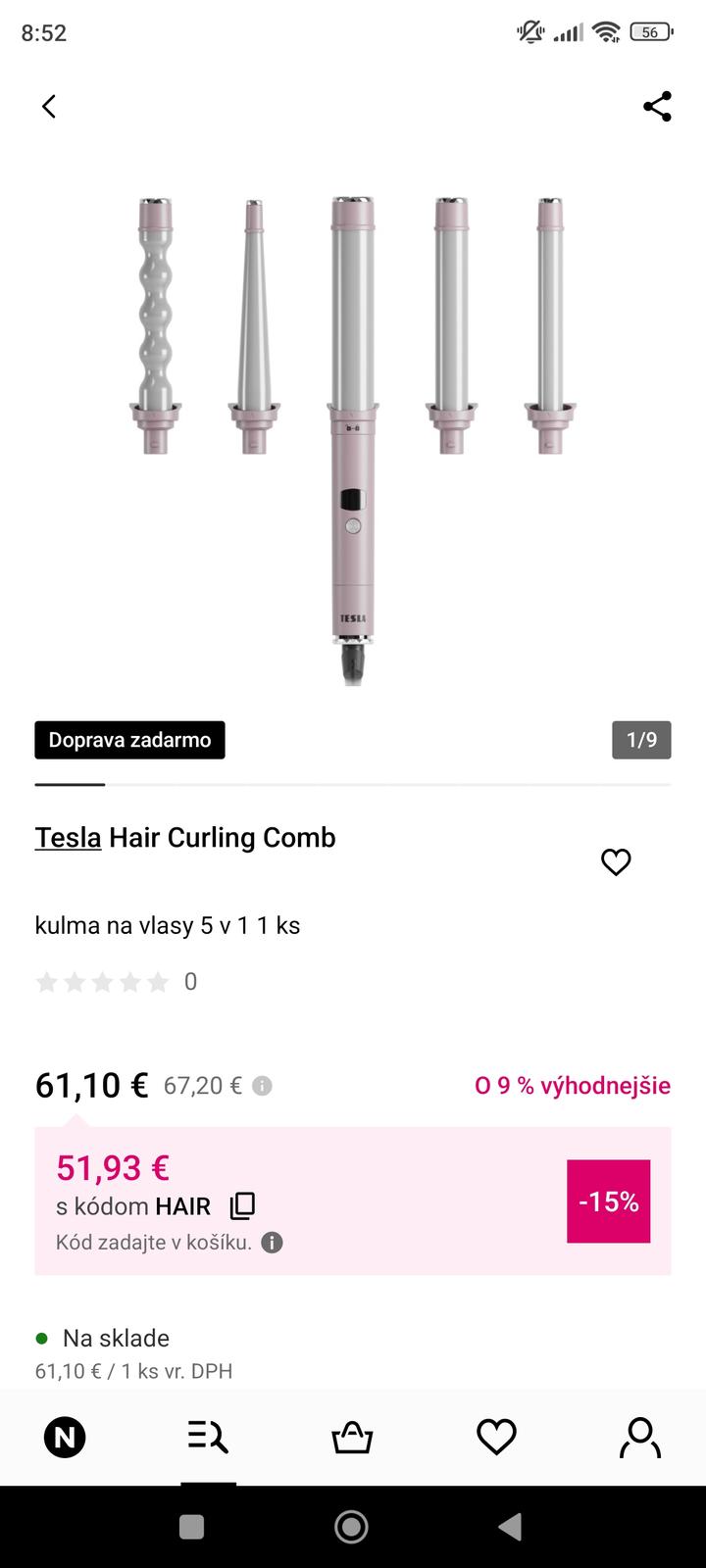Viewport: 706px width, 1568px height.
Task: Open the Tesla brand link
Action: (x=68, y=838)
